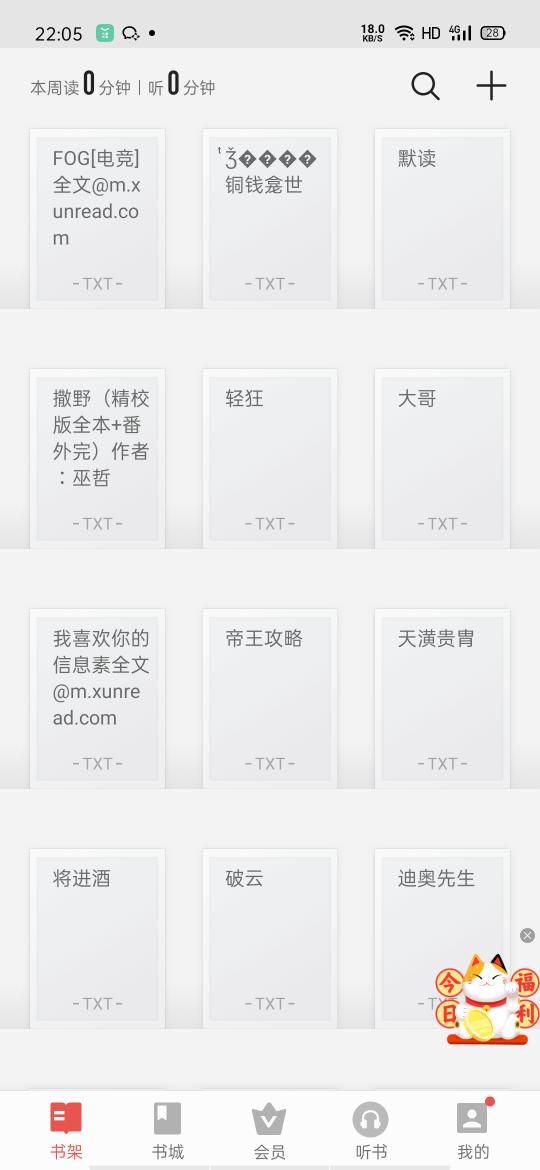Open the book 铜钱龛世
This screenshot has width=540, height=1170.
[270, 219]
